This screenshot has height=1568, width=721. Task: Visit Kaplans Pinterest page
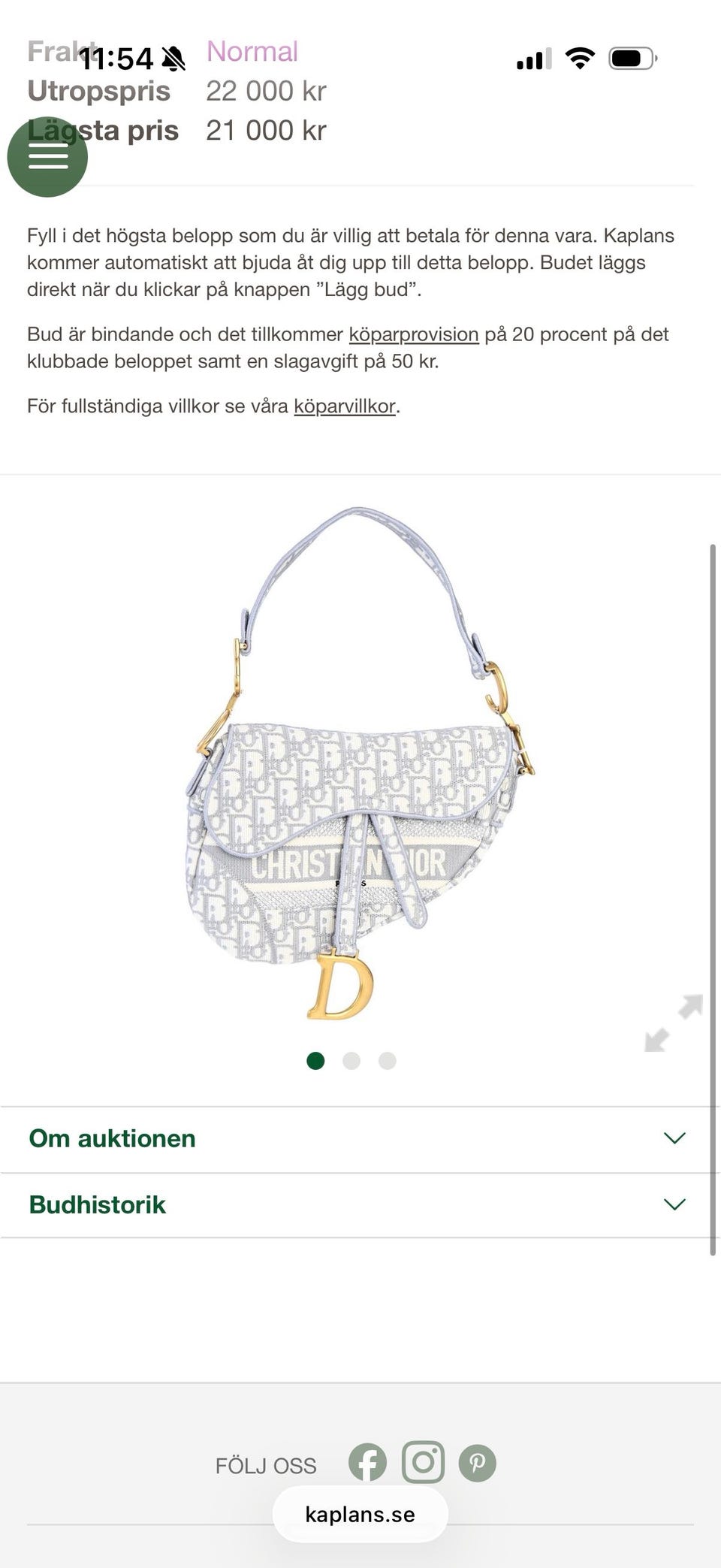(x=478, y=1463)
